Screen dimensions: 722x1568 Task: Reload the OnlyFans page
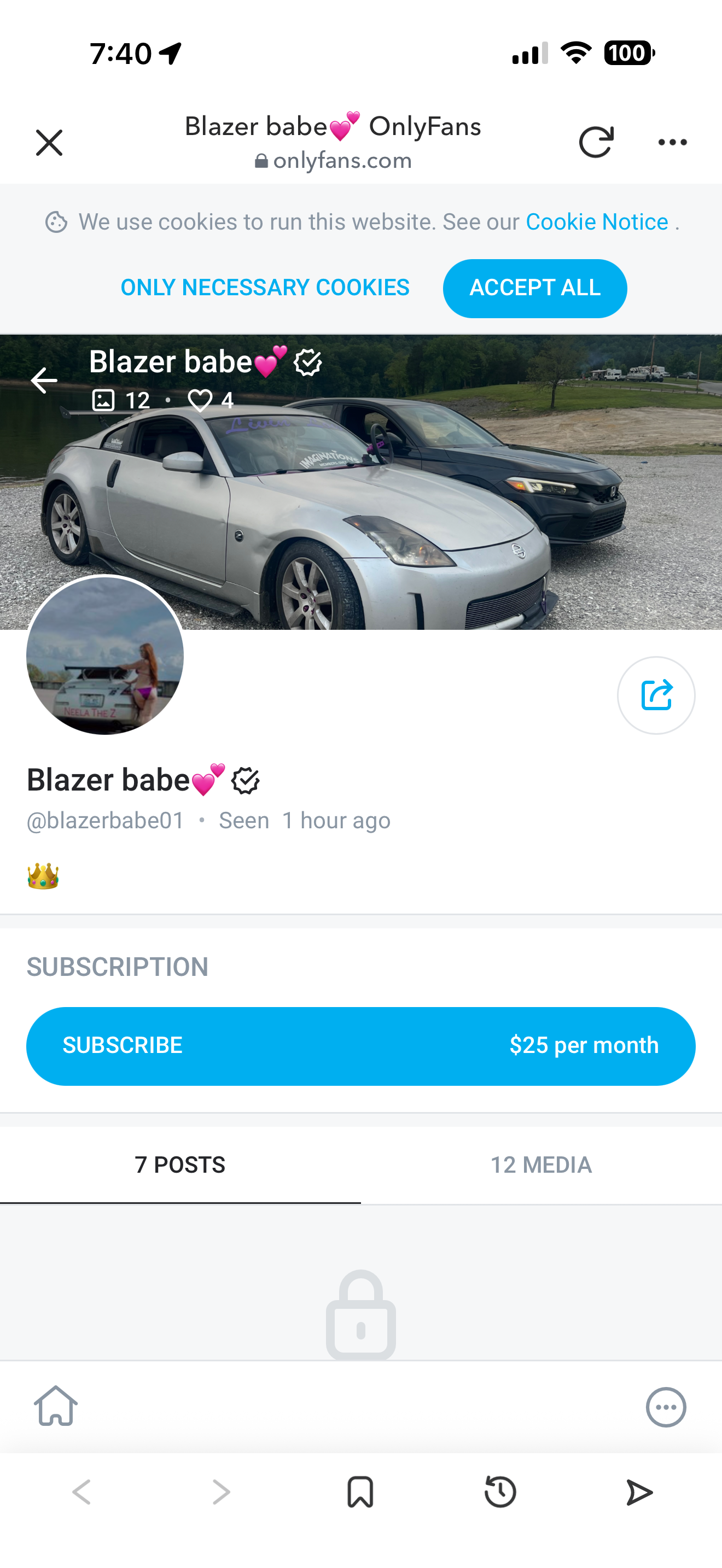point(595,143)
